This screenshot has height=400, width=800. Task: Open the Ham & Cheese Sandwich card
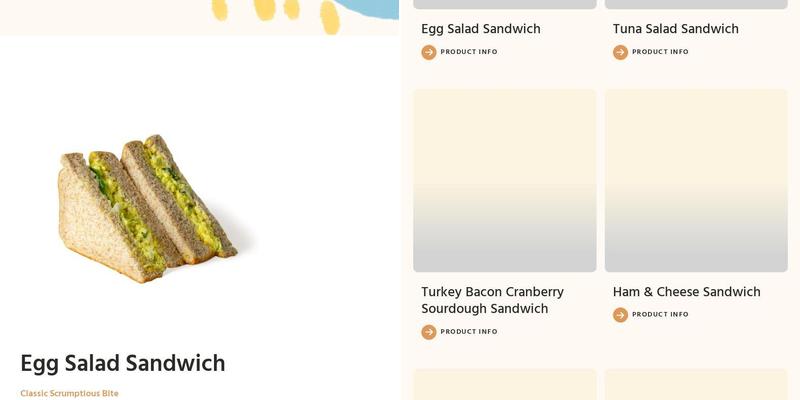696,181
